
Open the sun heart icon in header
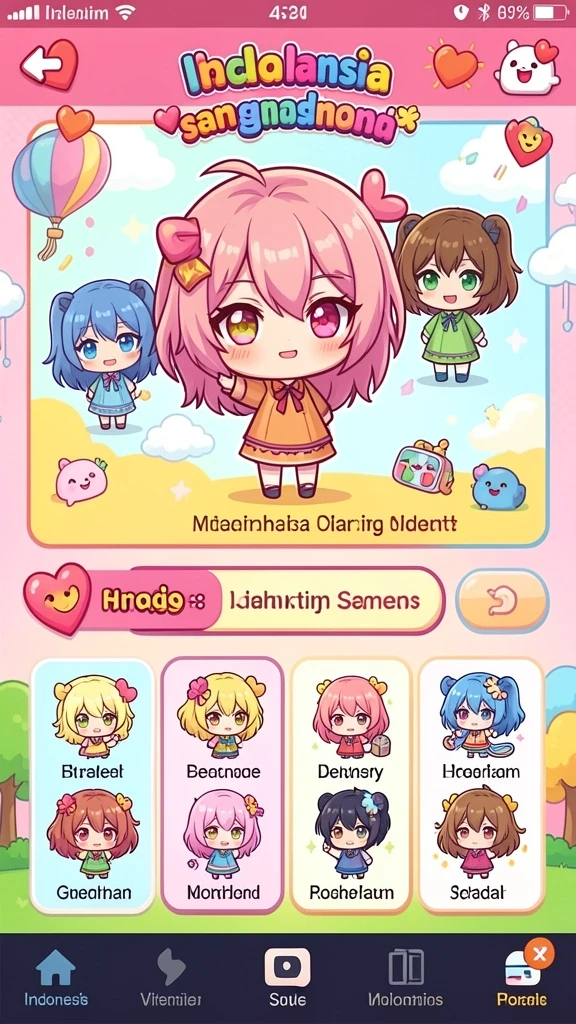455,65
